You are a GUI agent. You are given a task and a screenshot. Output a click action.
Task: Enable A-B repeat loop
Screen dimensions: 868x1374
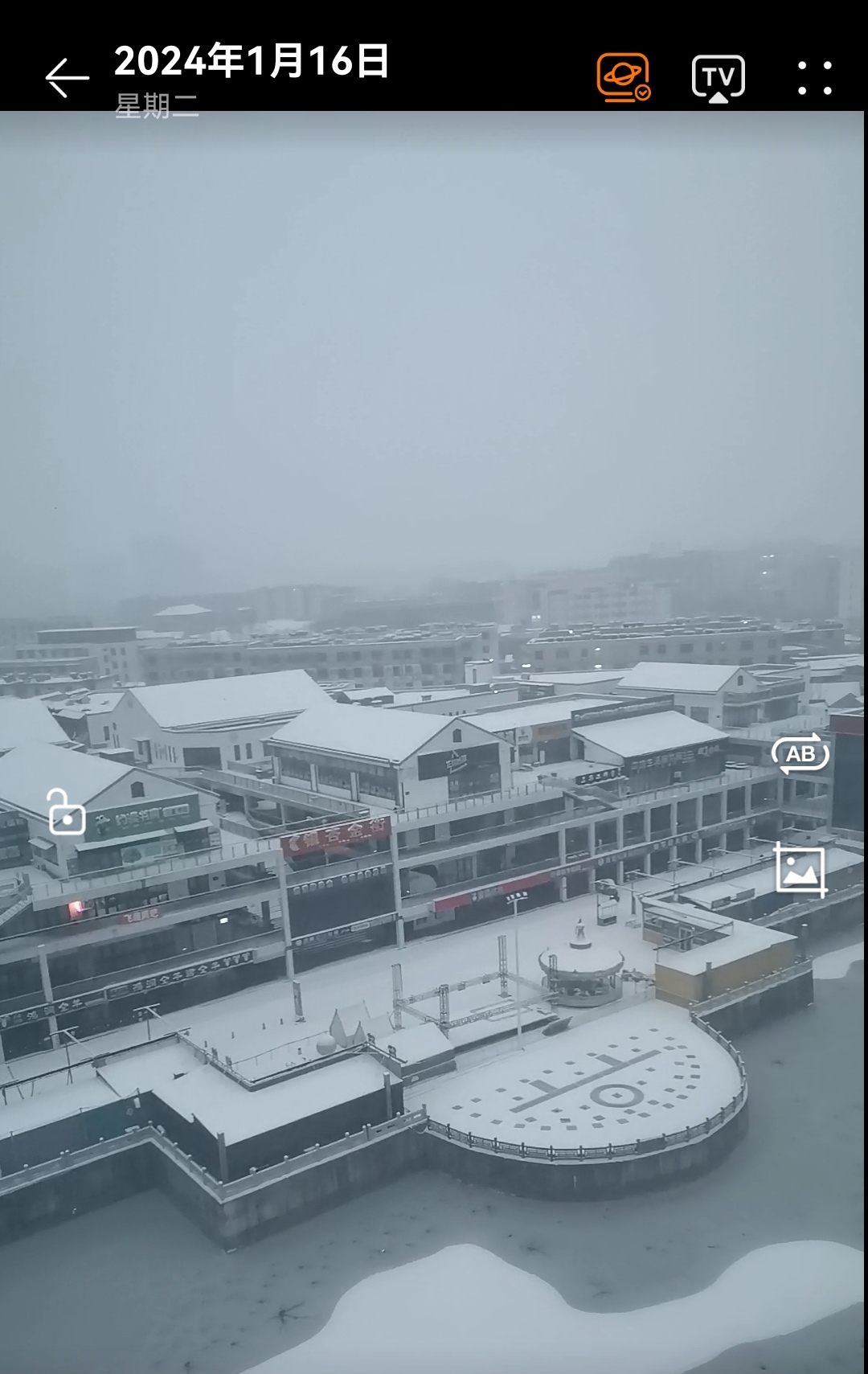(800, 754)
